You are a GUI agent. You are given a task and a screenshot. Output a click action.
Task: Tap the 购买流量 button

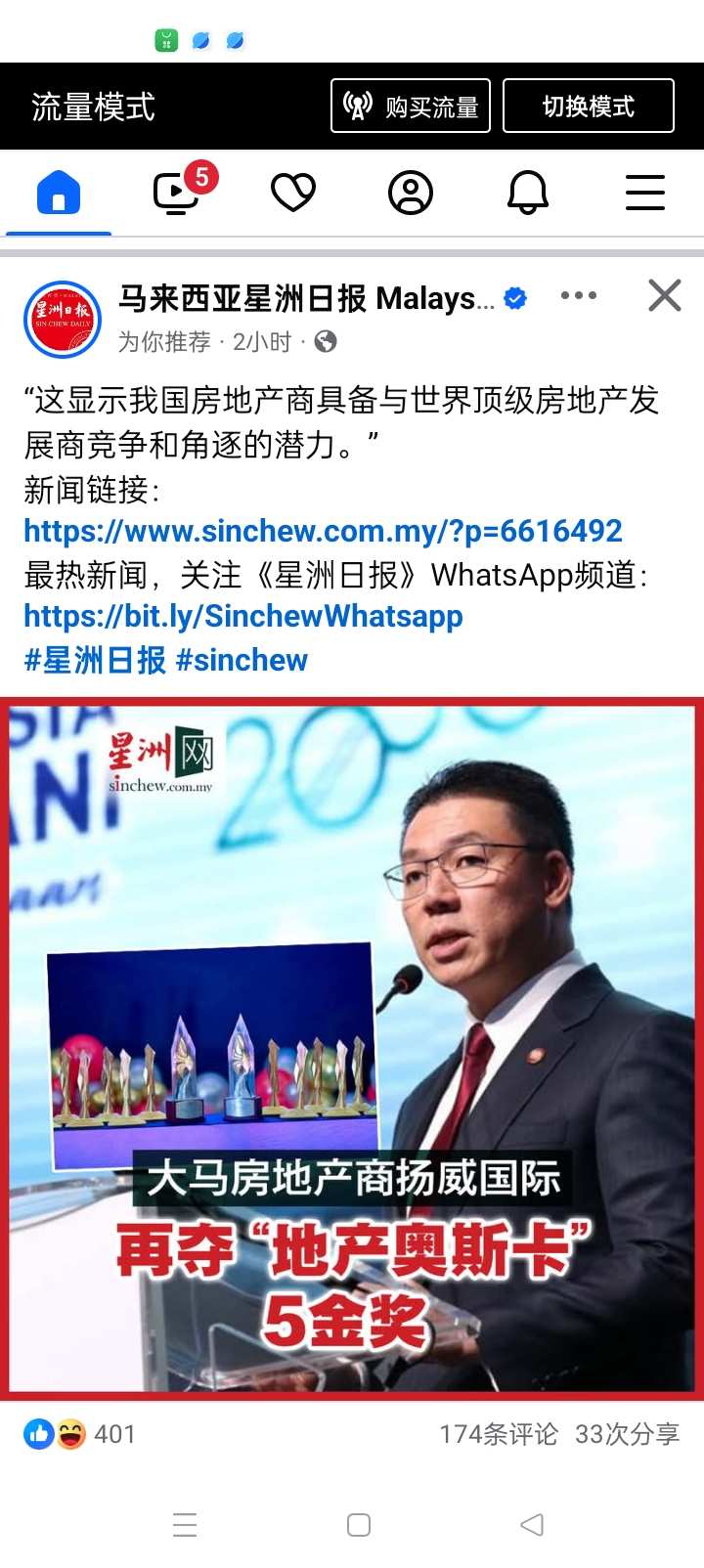(x=411, y=106)
